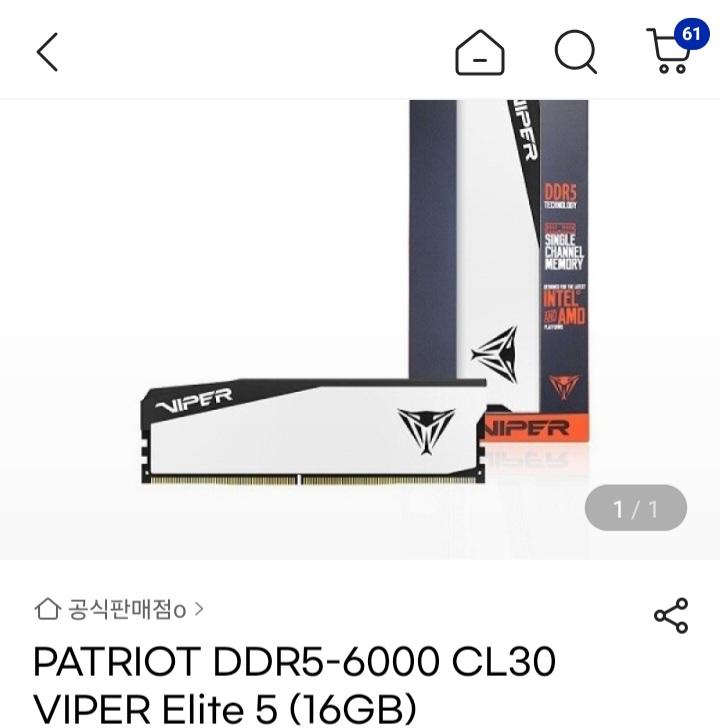Go back to the previous page
Viewport: 720px width, 728px height.
coord(47,52)
